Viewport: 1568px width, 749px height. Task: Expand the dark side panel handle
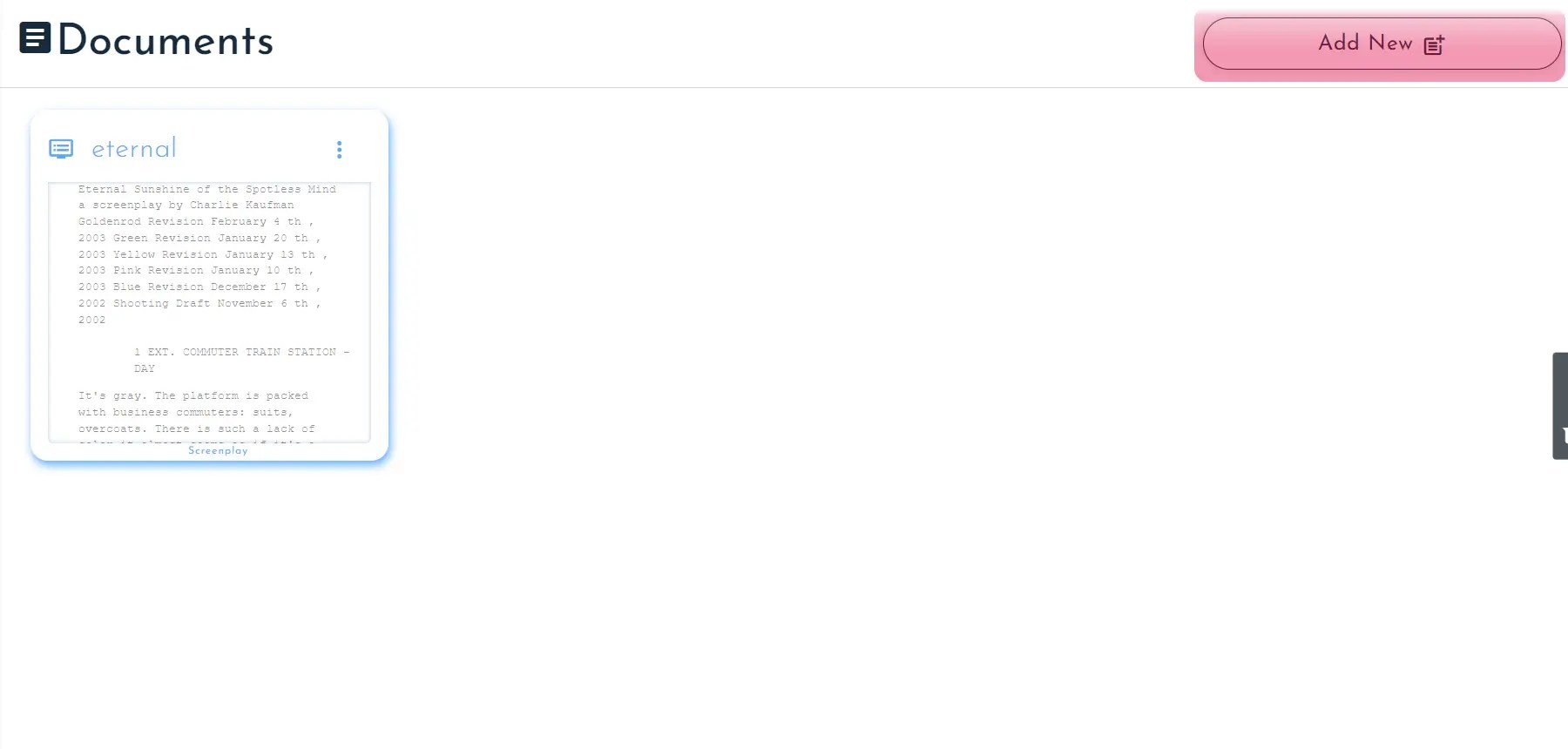(x=1560, y=406)
